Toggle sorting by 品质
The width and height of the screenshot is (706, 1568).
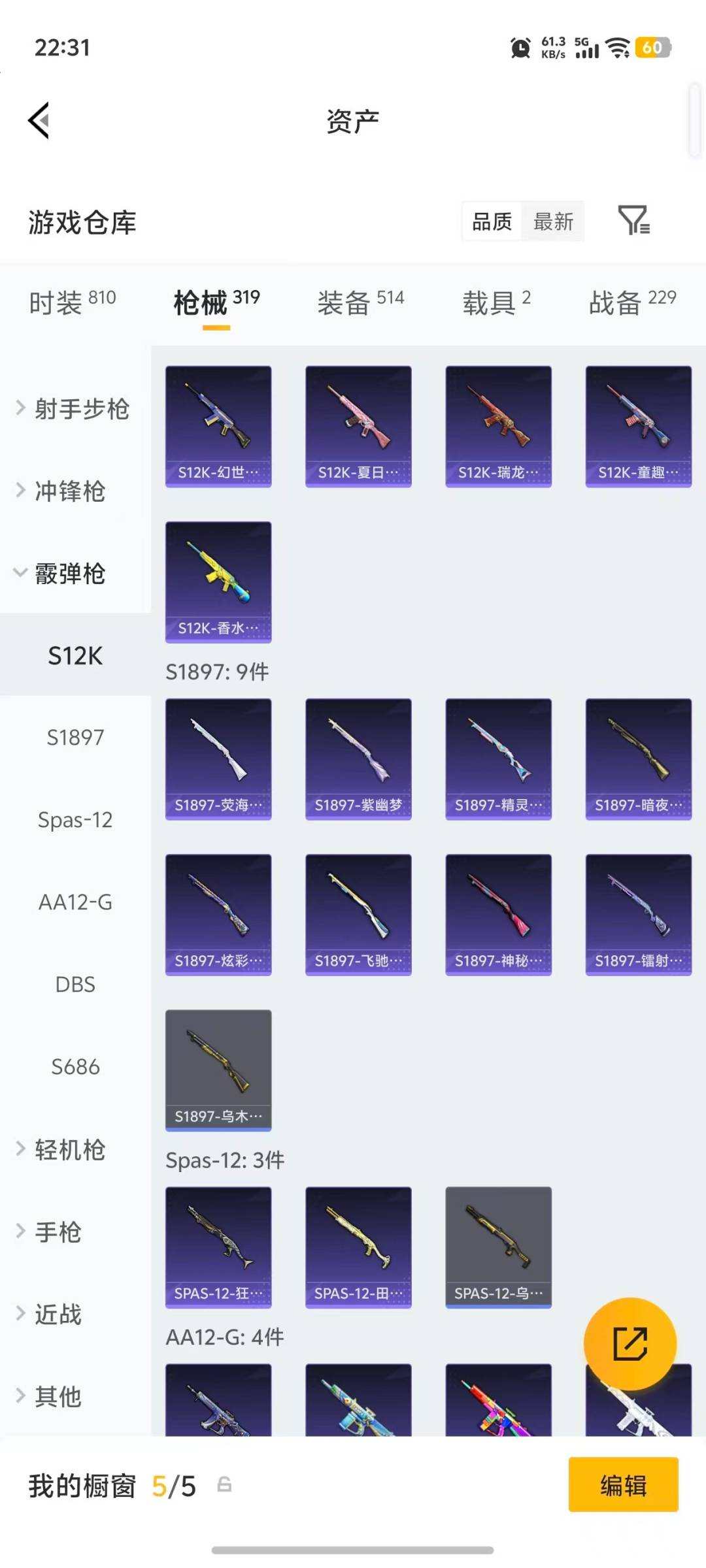[492, 222]
